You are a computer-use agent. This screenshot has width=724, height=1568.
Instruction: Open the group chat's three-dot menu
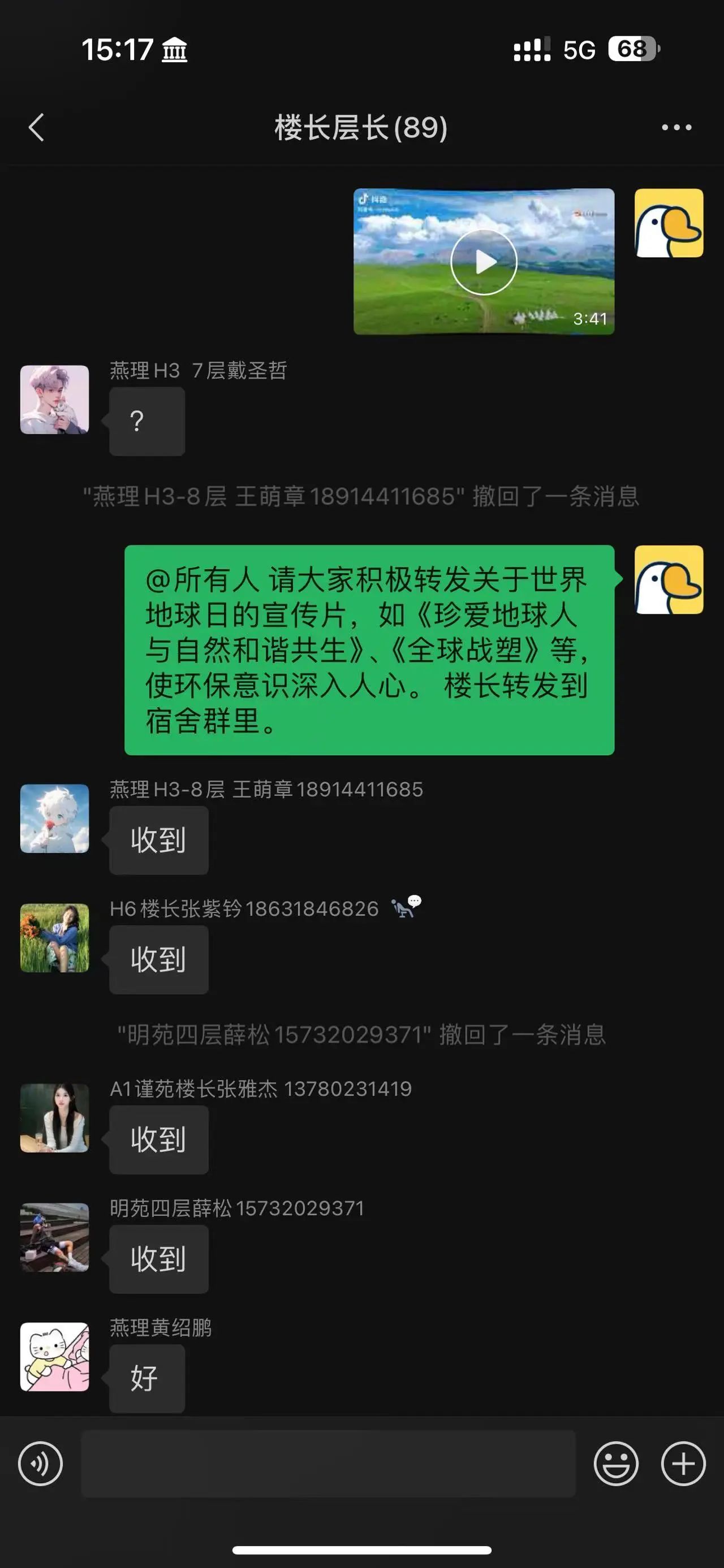[x=676, y=127]
